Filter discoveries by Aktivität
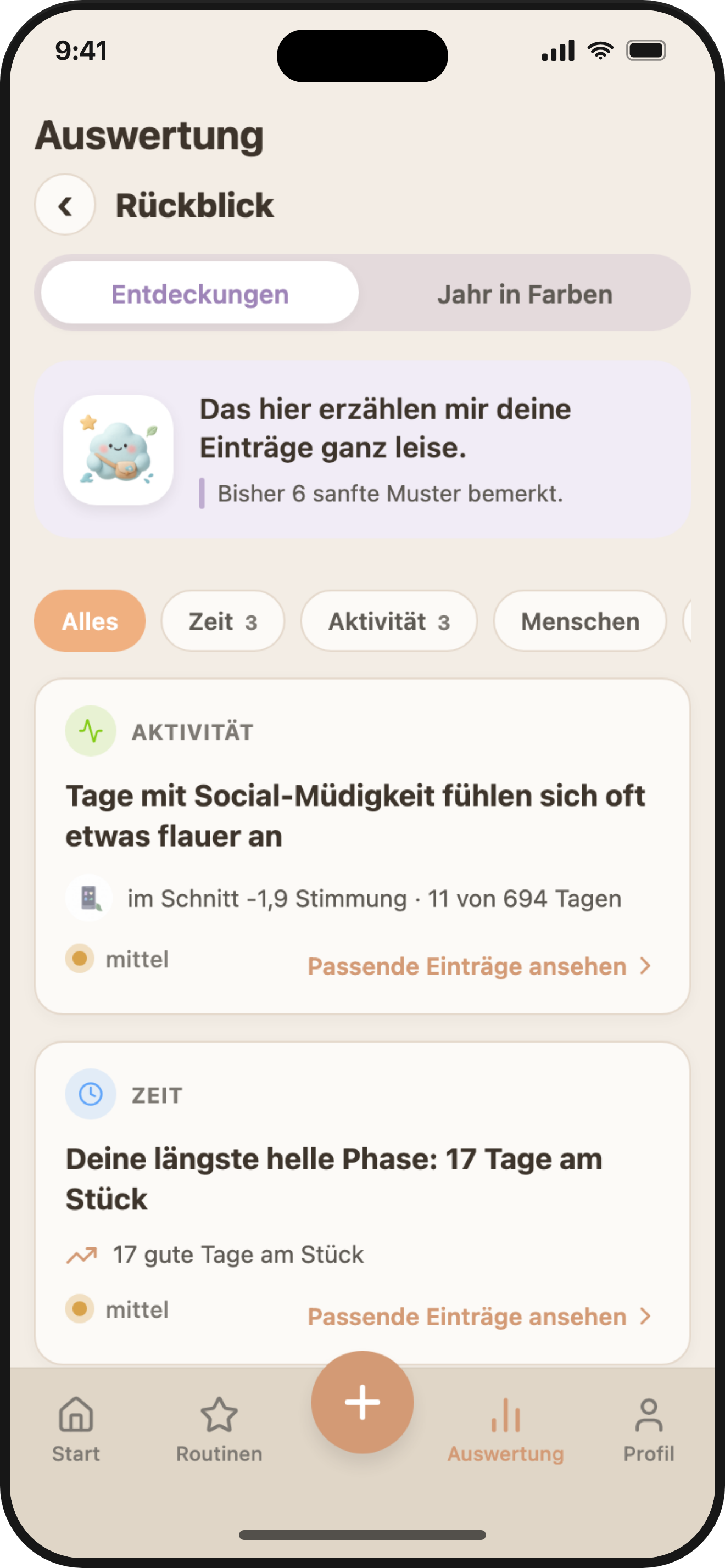Image resolution: width=725 pixels, height=1568 pixels. click(389, 621)
